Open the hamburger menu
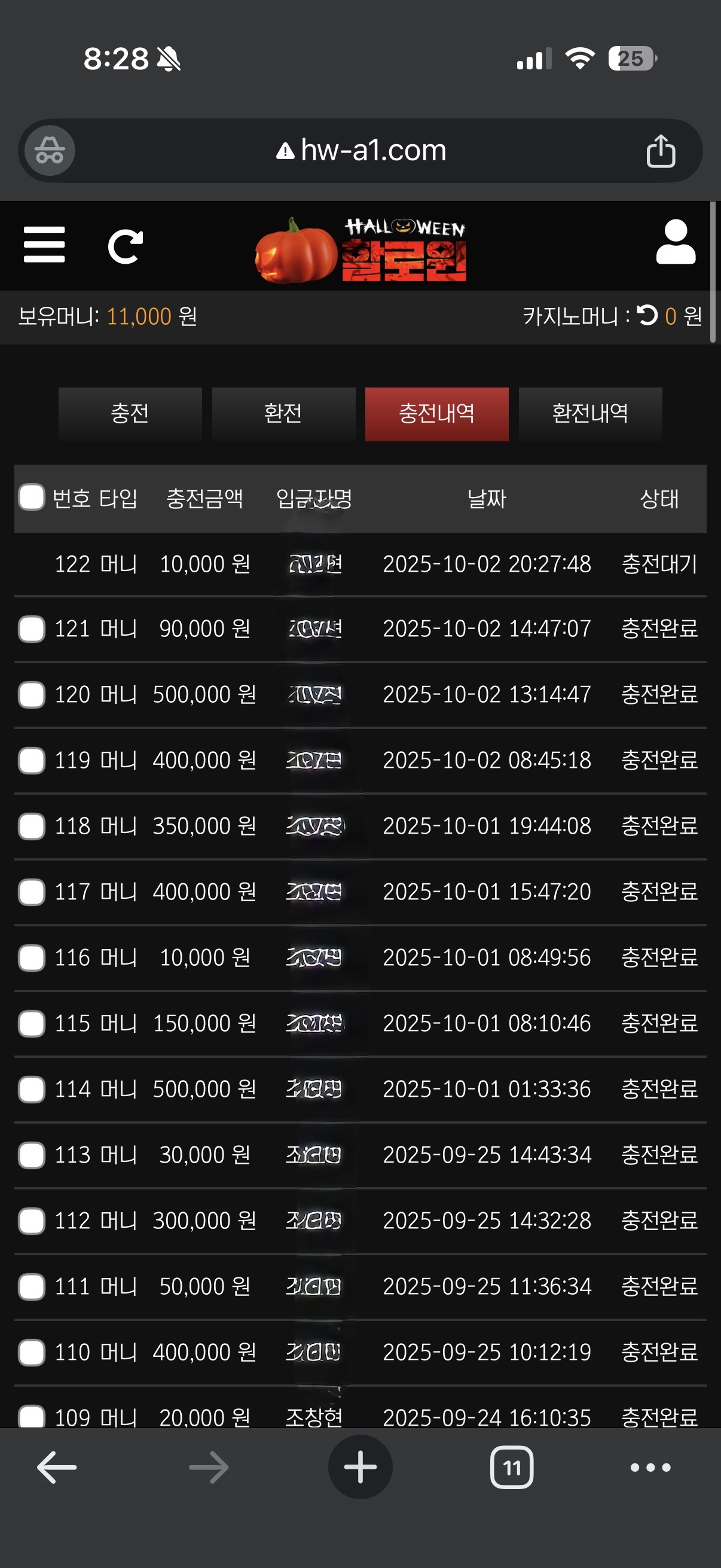 point(44,245)
